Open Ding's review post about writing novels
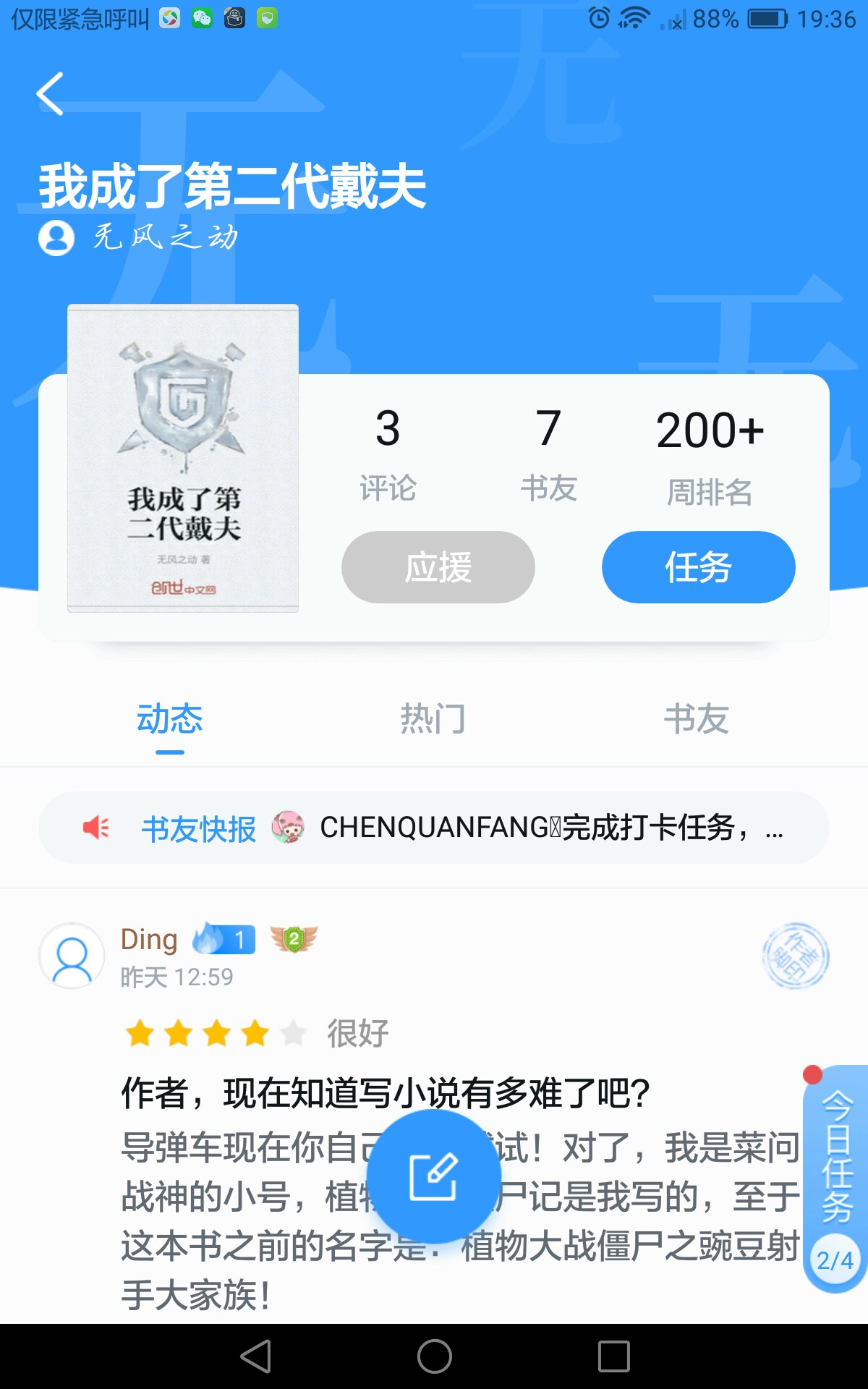This screenshot has width=868, height=1389. pos(385,1092)
